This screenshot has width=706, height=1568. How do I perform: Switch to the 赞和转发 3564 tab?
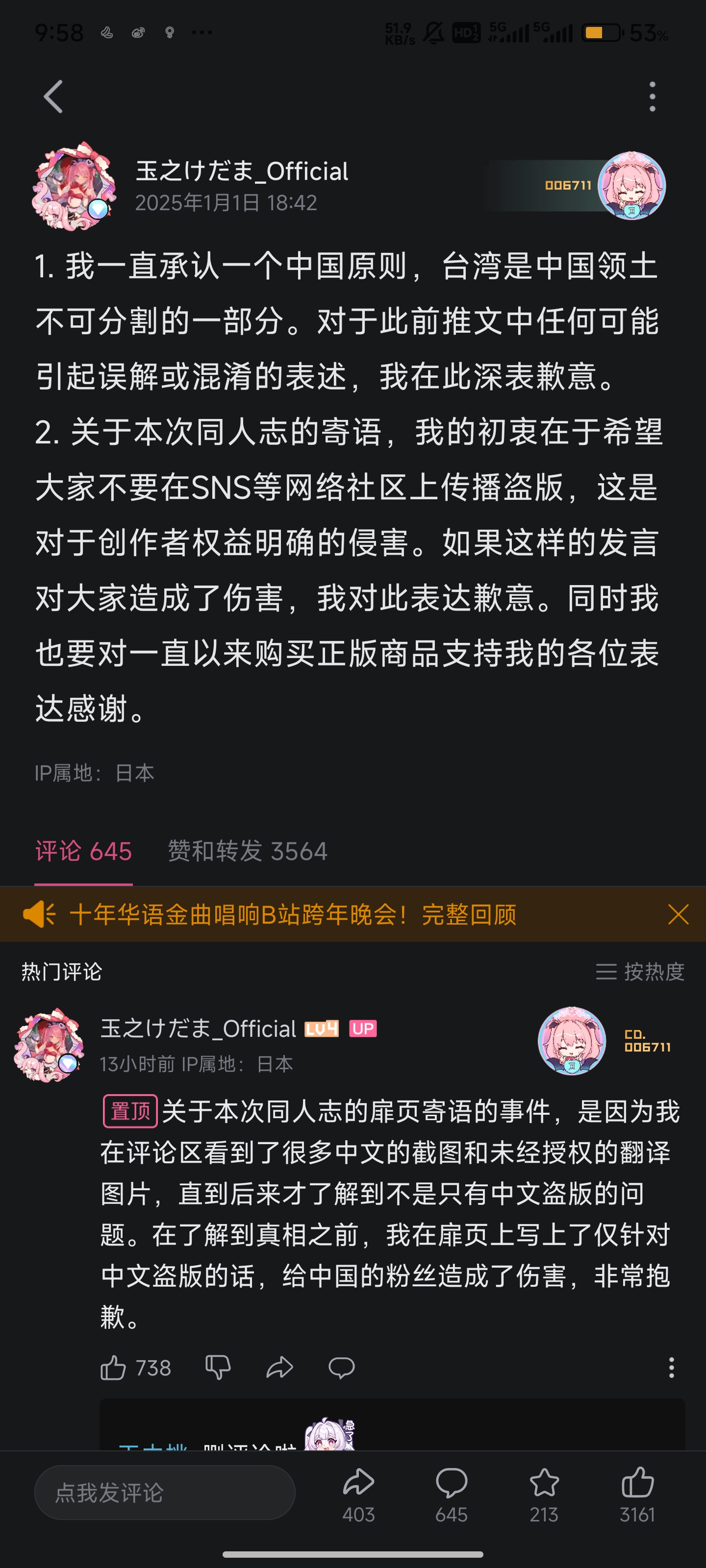tap(247, 851)
